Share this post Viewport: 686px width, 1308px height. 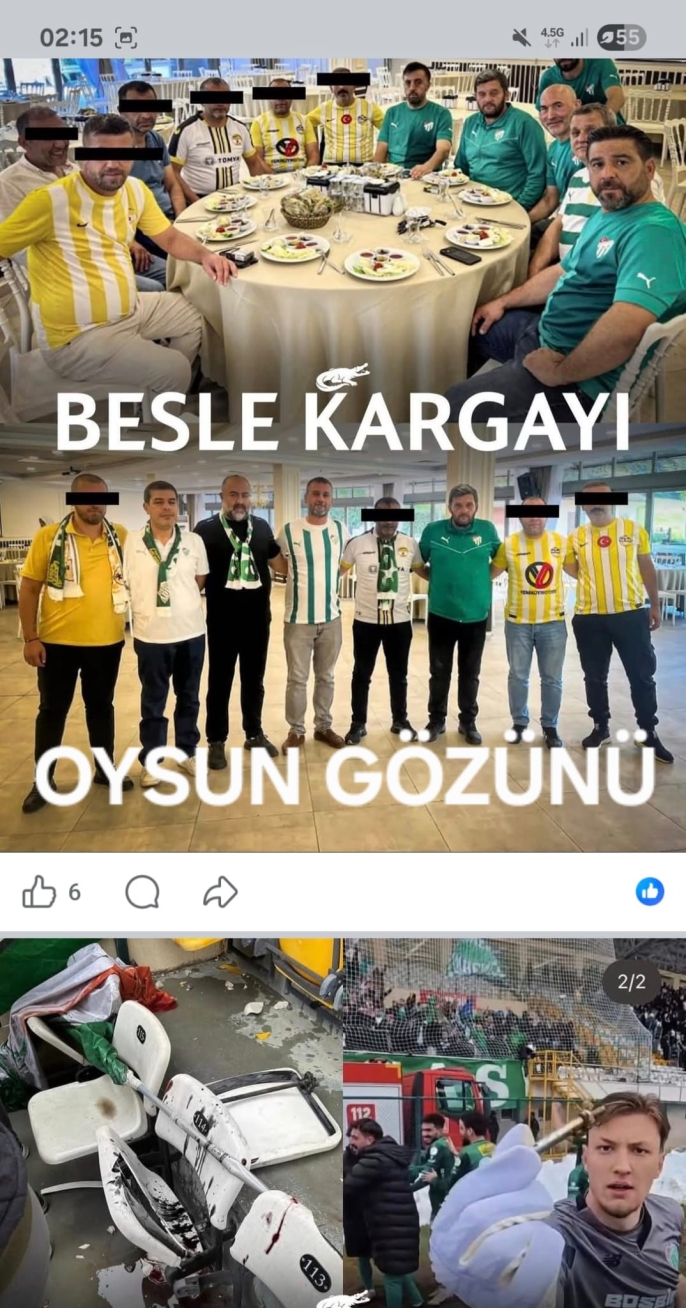(x=220, y=891)
